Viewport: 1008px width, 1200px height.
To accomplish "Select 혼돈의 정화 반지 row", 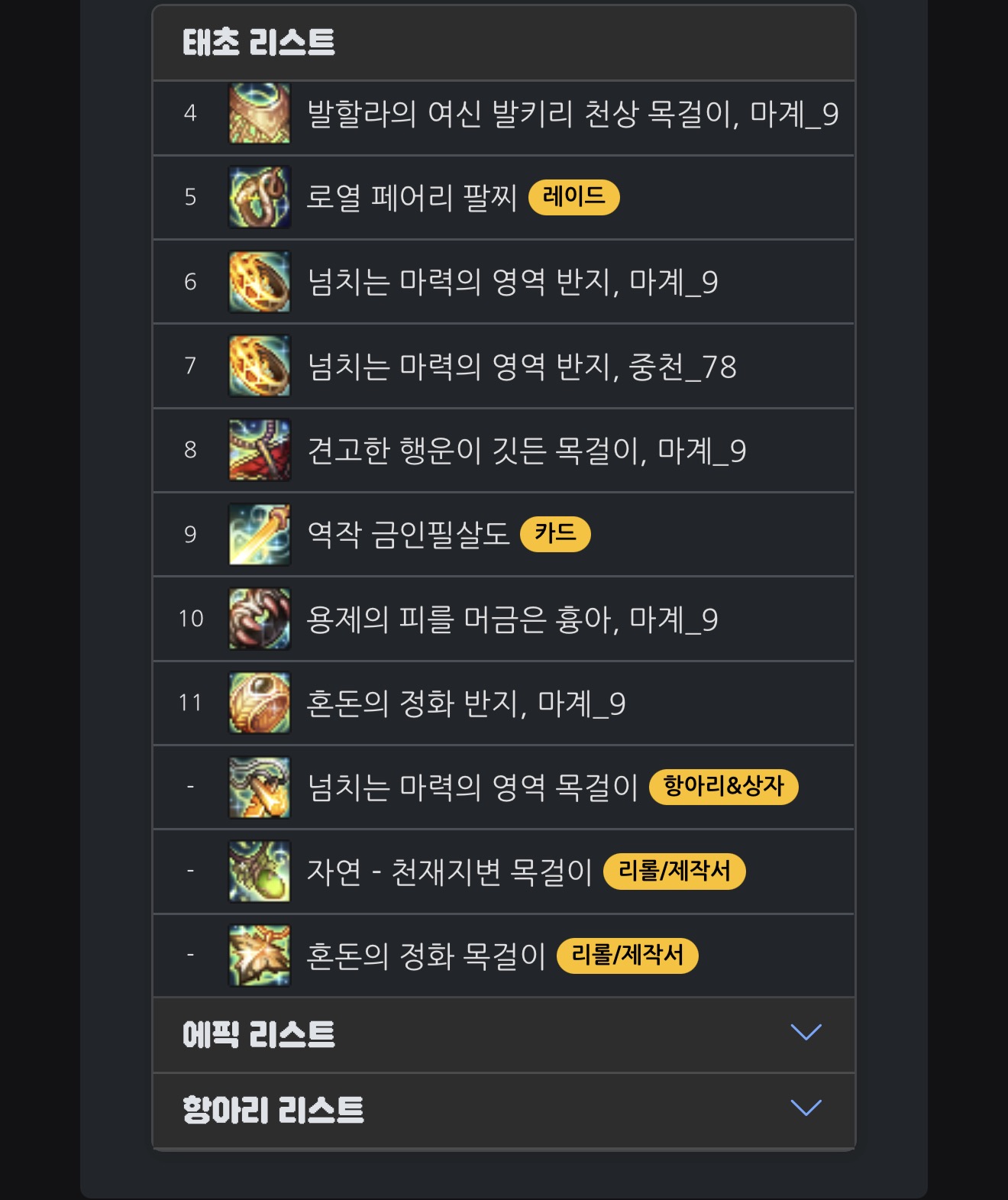I will 465,703.
